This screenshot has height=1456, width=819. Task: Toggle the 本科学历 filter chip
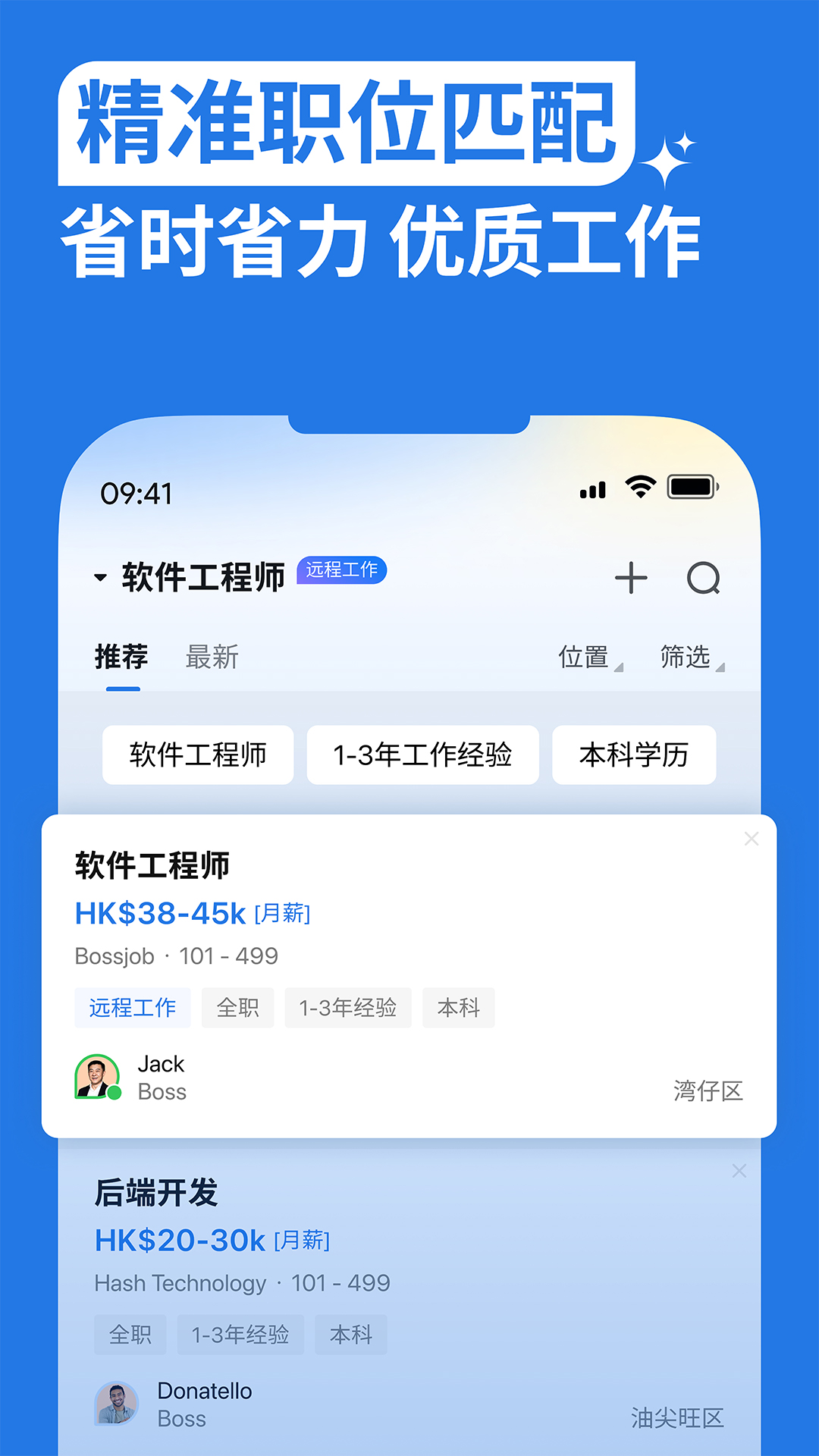tap(634, 755)
